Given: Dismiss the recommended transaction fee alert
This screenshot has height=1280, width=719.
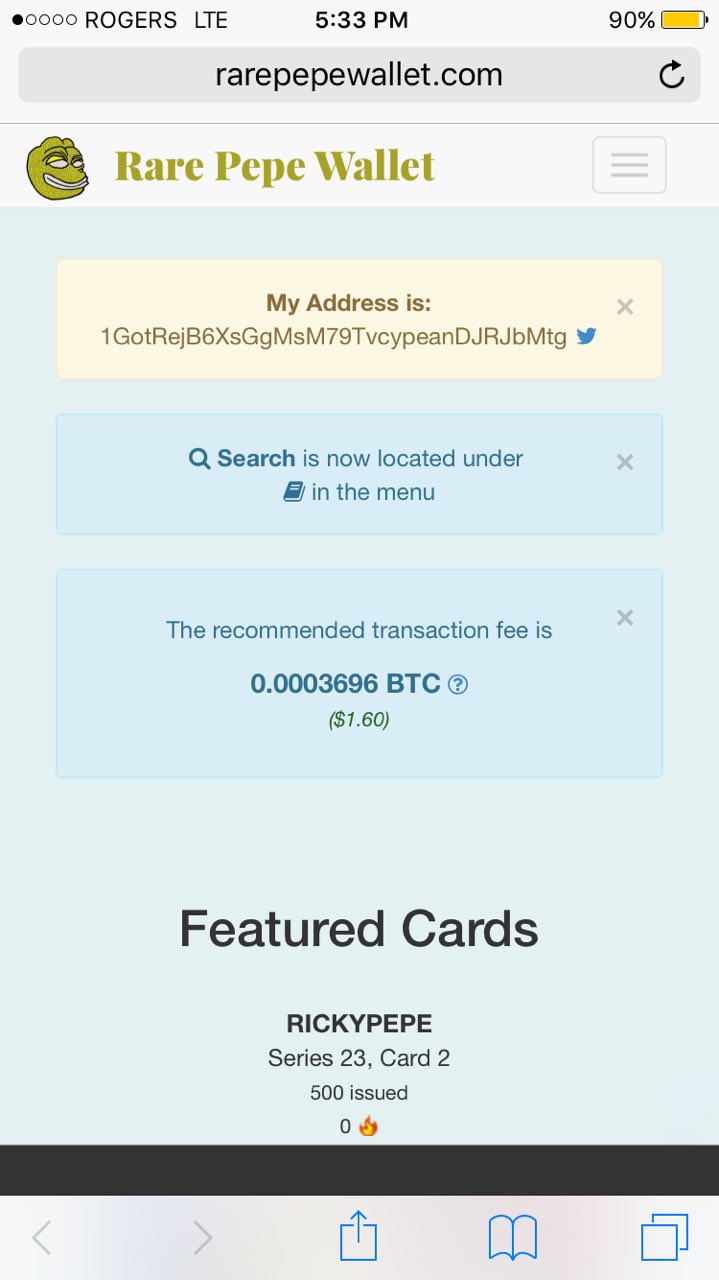Looking at the screenshot, I should click(625, 618).
